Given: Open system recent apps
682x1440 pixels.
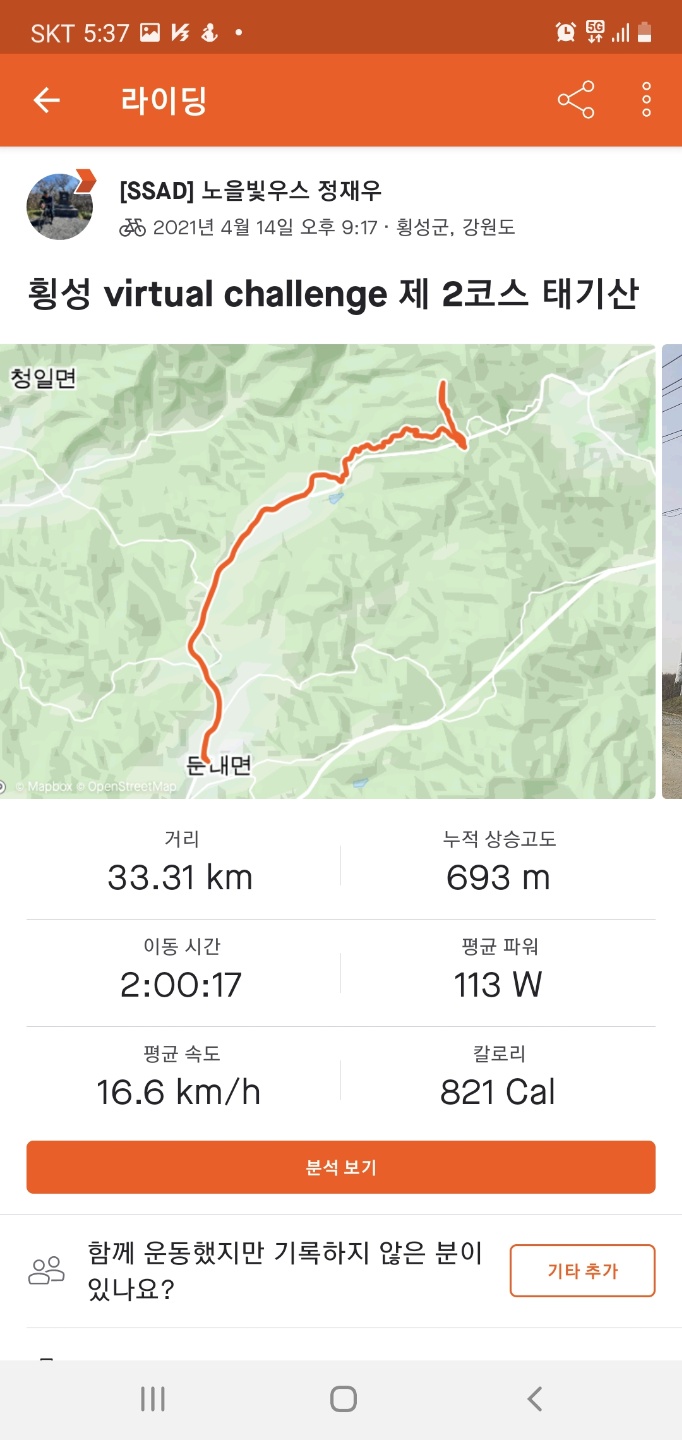Looking at the screenshot, I should (x=152, y=1399).
